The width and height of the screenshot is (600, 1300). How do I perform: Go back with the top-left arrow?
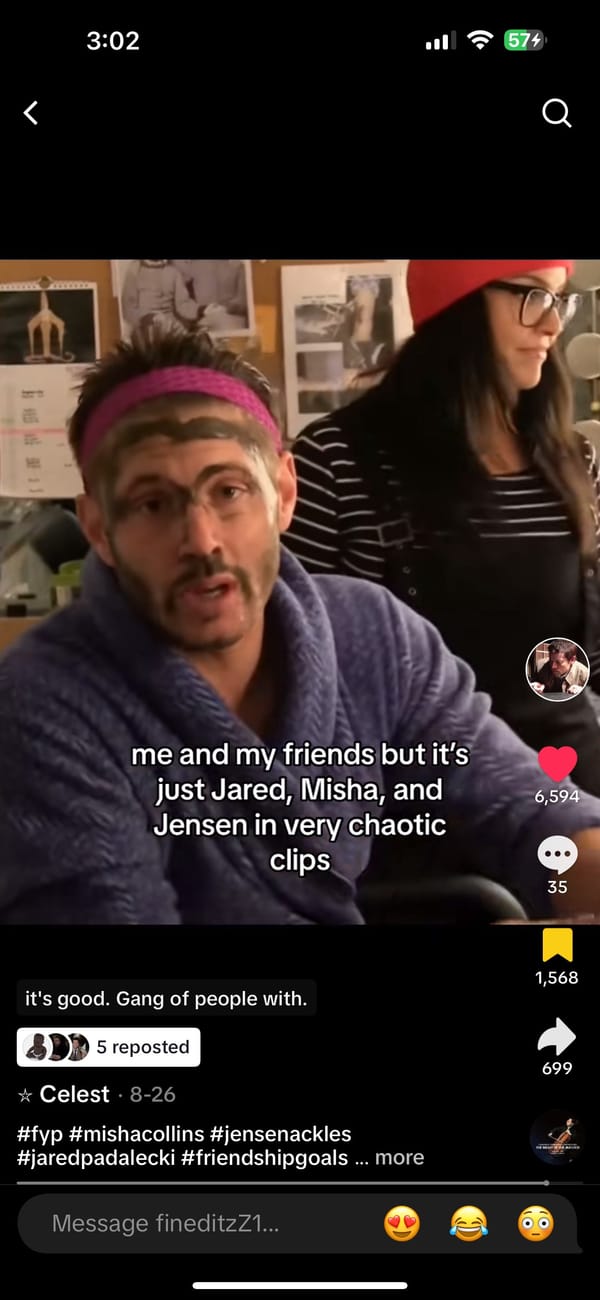31,113
